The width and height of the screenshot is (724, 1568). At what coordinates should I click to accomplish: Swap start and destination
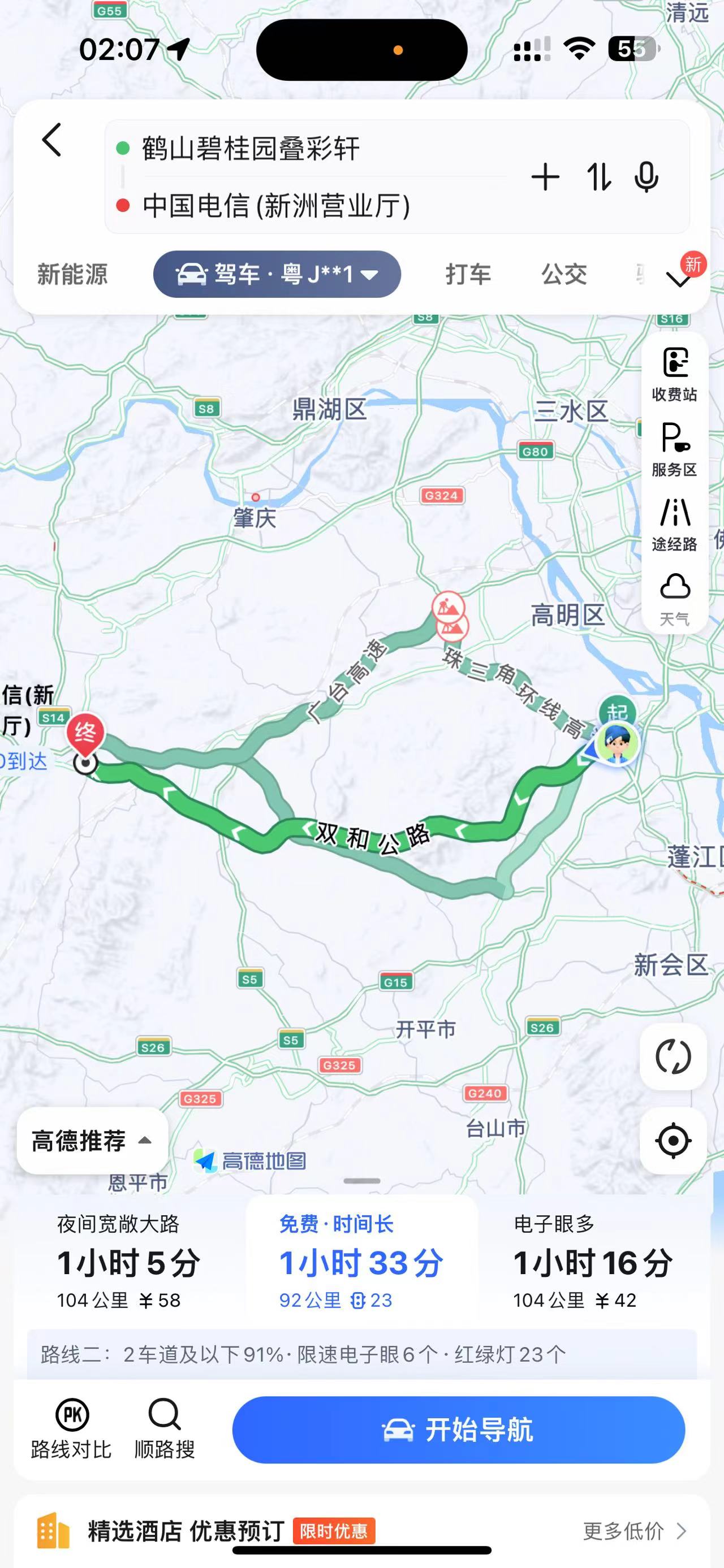pos(598,177)
